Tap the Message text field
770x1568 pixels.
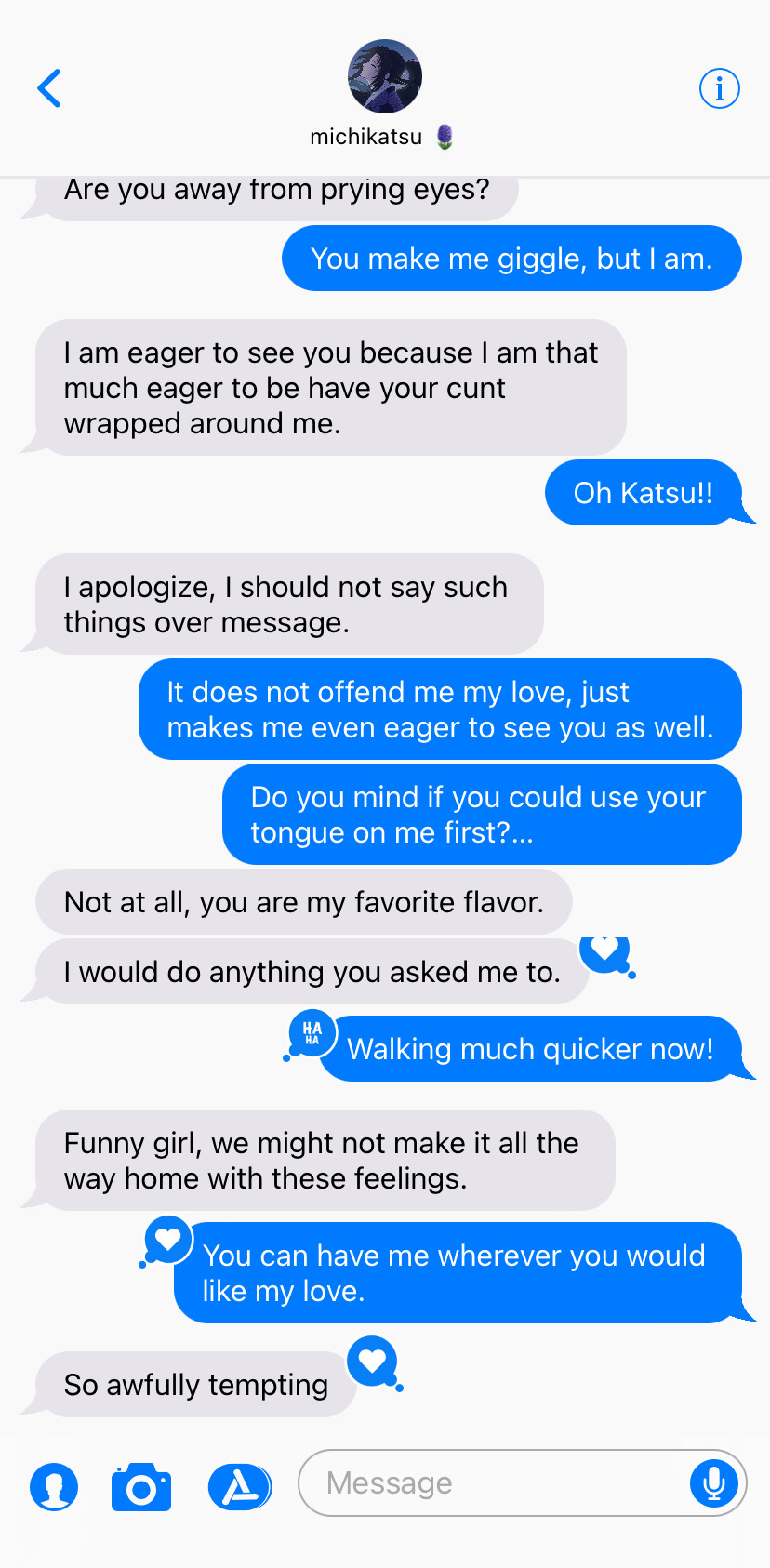coord(493,1482)
